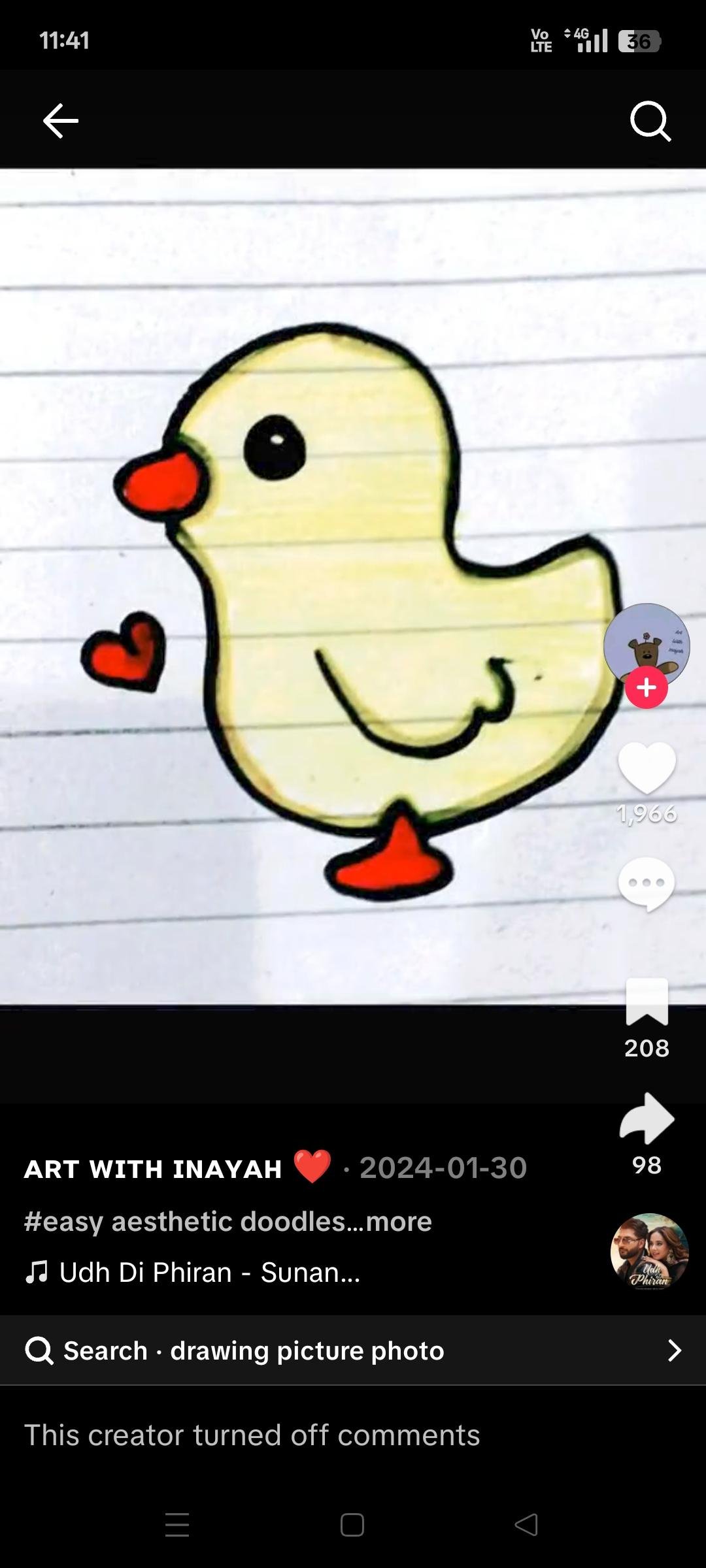Expand caption with the more link
Viewport: 706px width, 1568px height.
point(399,1221)
